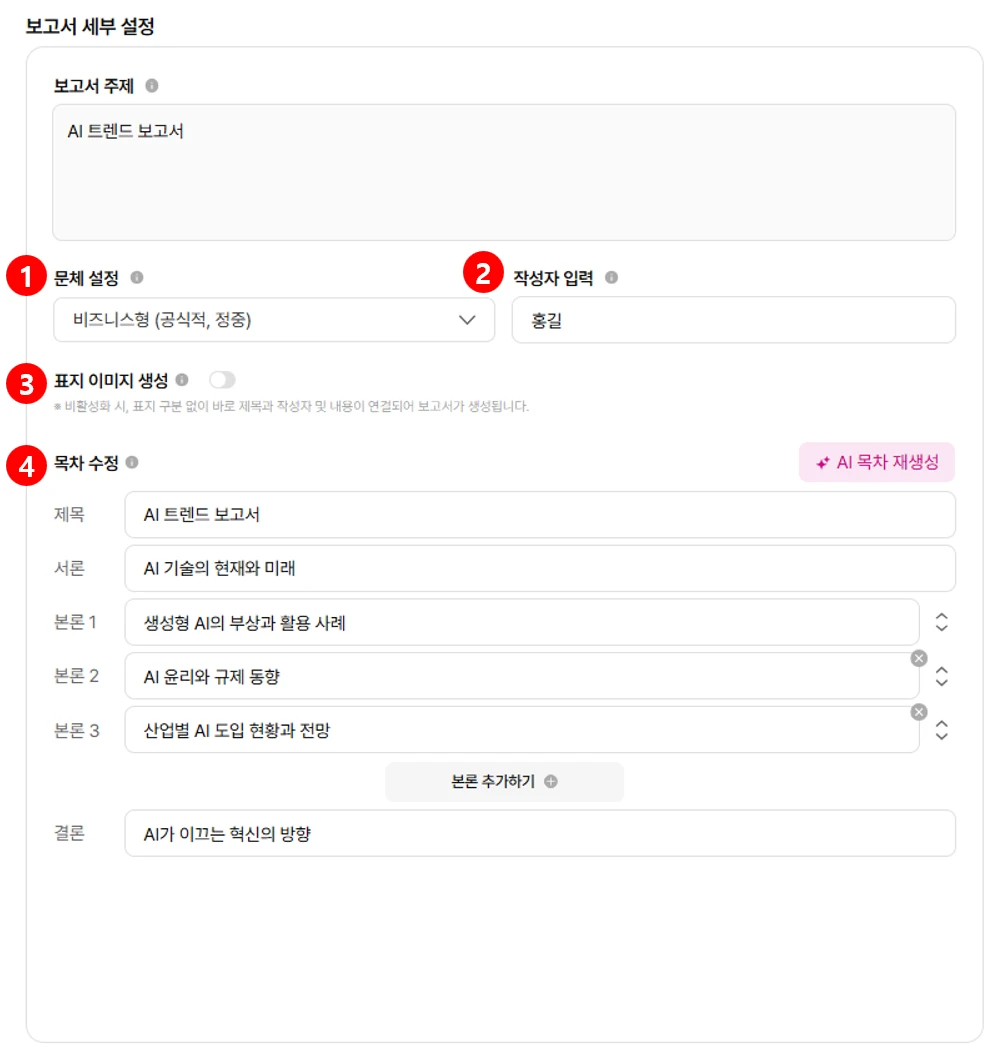Edit the 본론 2 field
The height and width of the screenshot is (1053, 995).
(521, 677)
